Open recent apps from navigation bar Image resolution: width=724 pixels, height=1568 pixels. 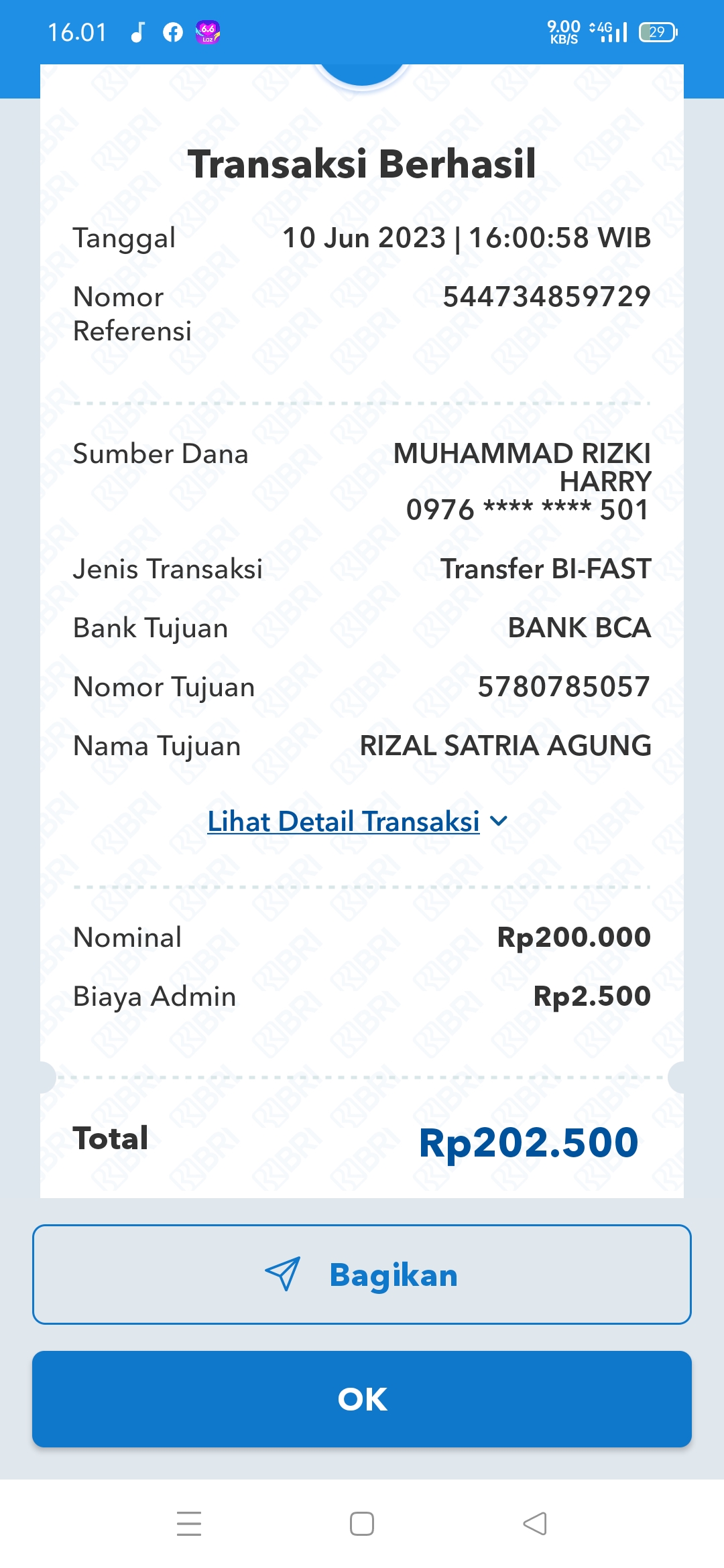coord(189,1524)
